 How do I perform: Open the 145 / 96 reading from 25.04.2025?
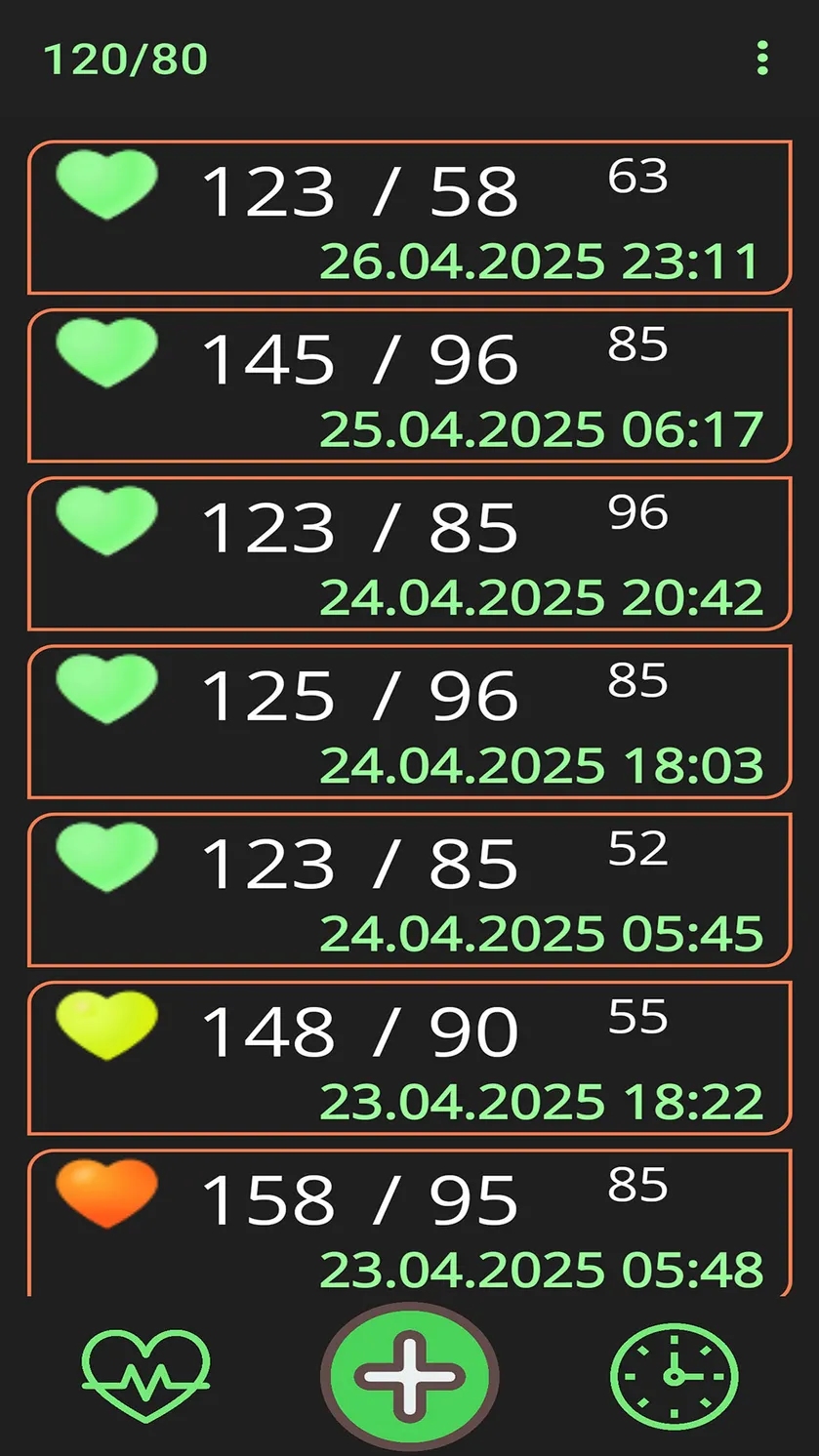(410, 385)
